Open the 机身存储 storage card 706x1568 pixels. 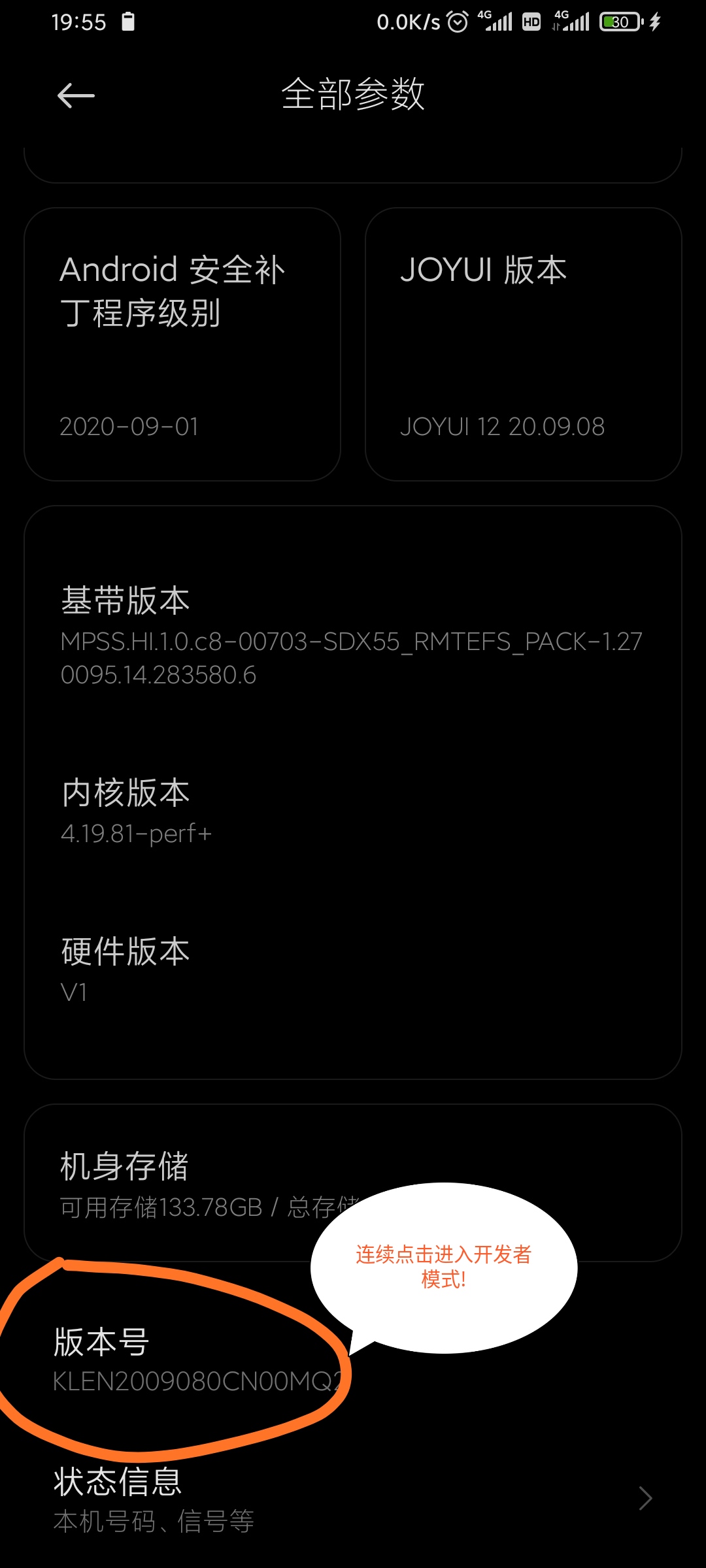[353, 1183]
